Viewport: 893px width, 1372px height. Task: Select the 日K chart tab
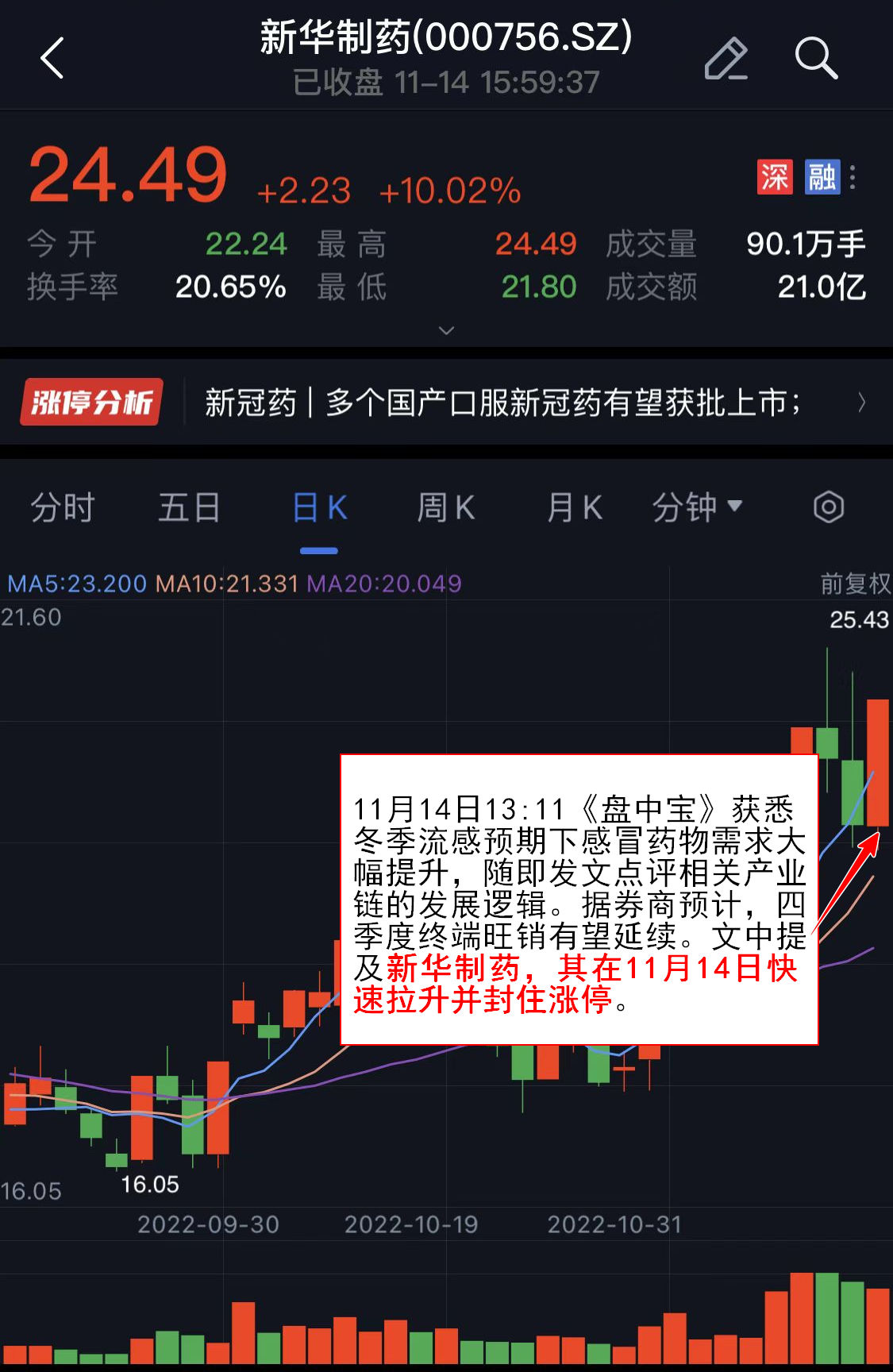click(319, 507)
